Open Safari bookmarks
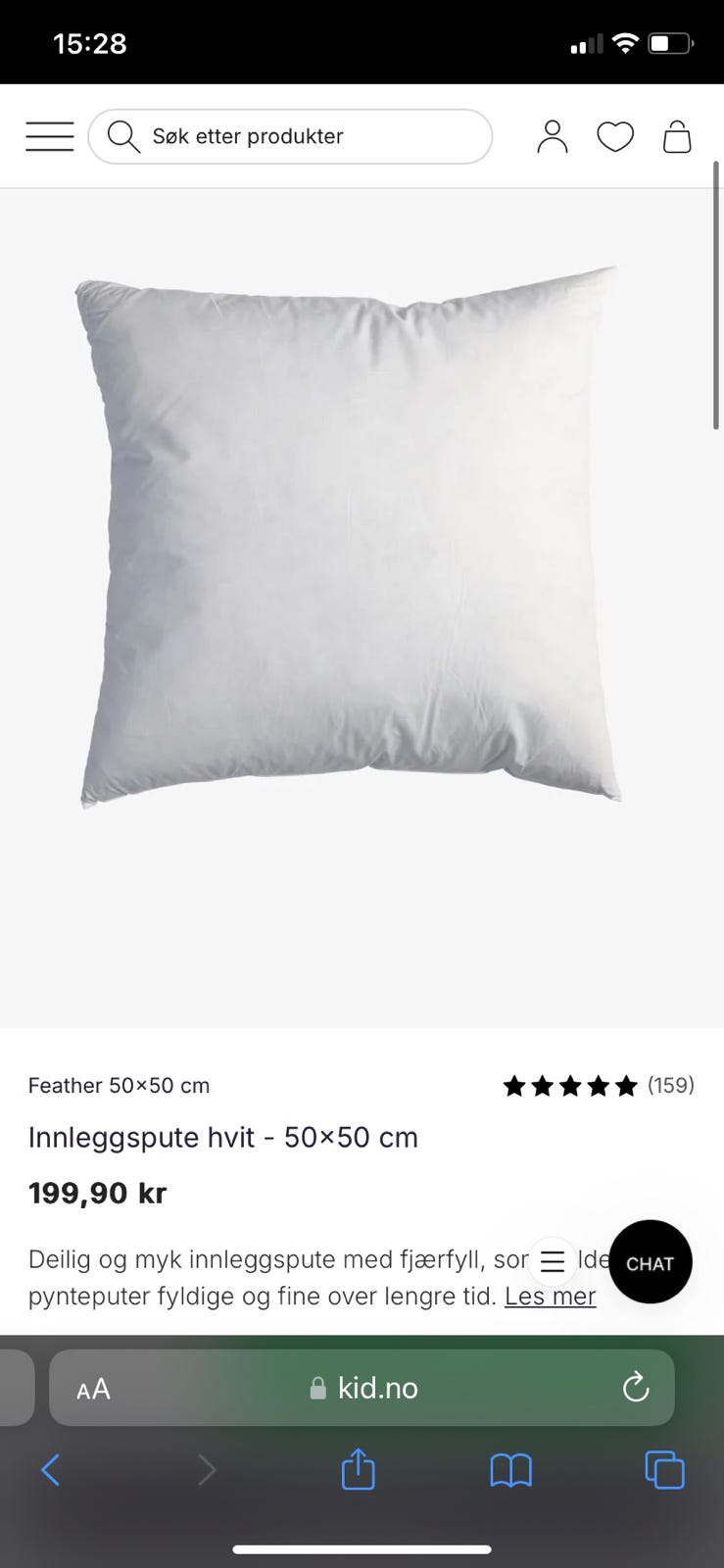 510,1470
